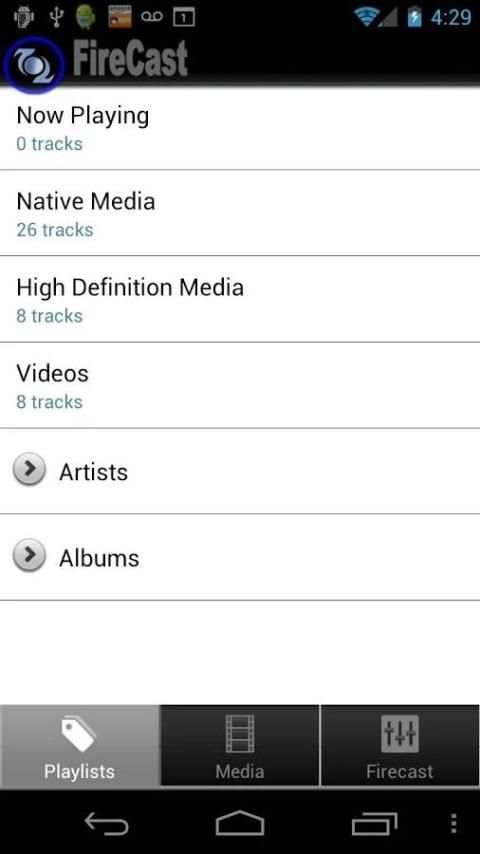This screenshot has height=854, width=480.
Task: Open the Videos playlist
Action: point(240,385)
